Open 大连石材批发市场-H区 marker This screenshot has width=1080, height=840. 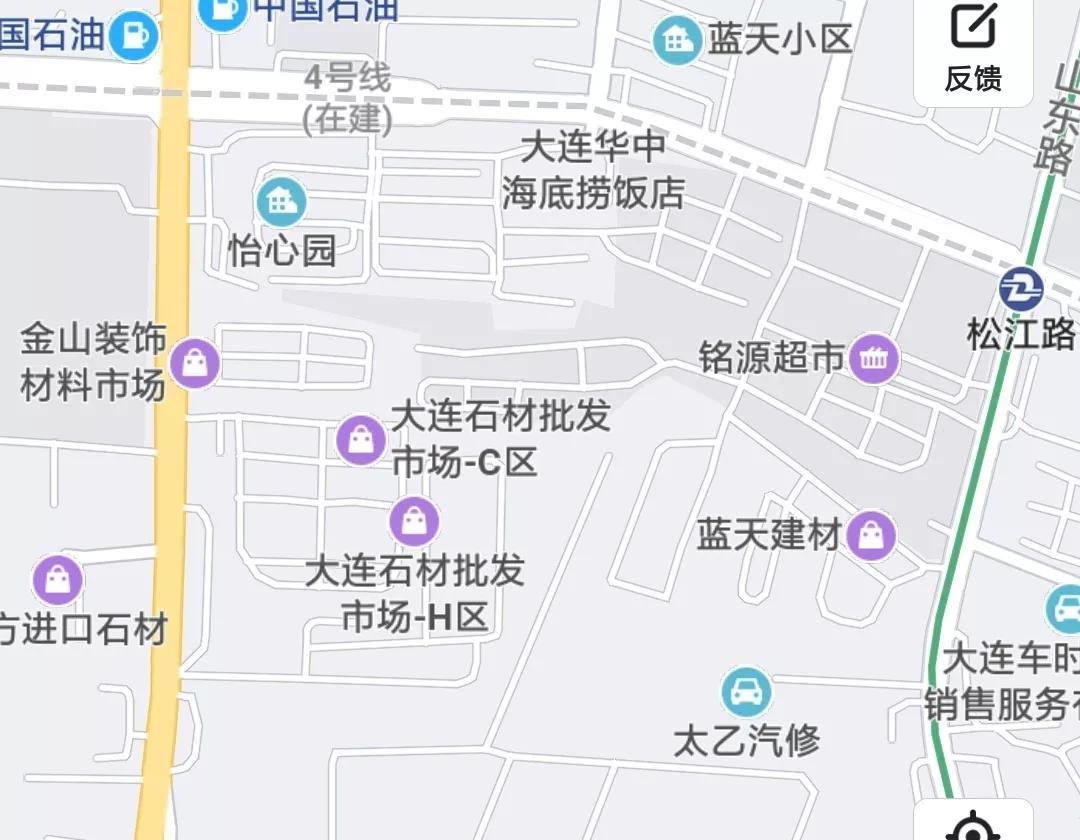coord(413,521)
